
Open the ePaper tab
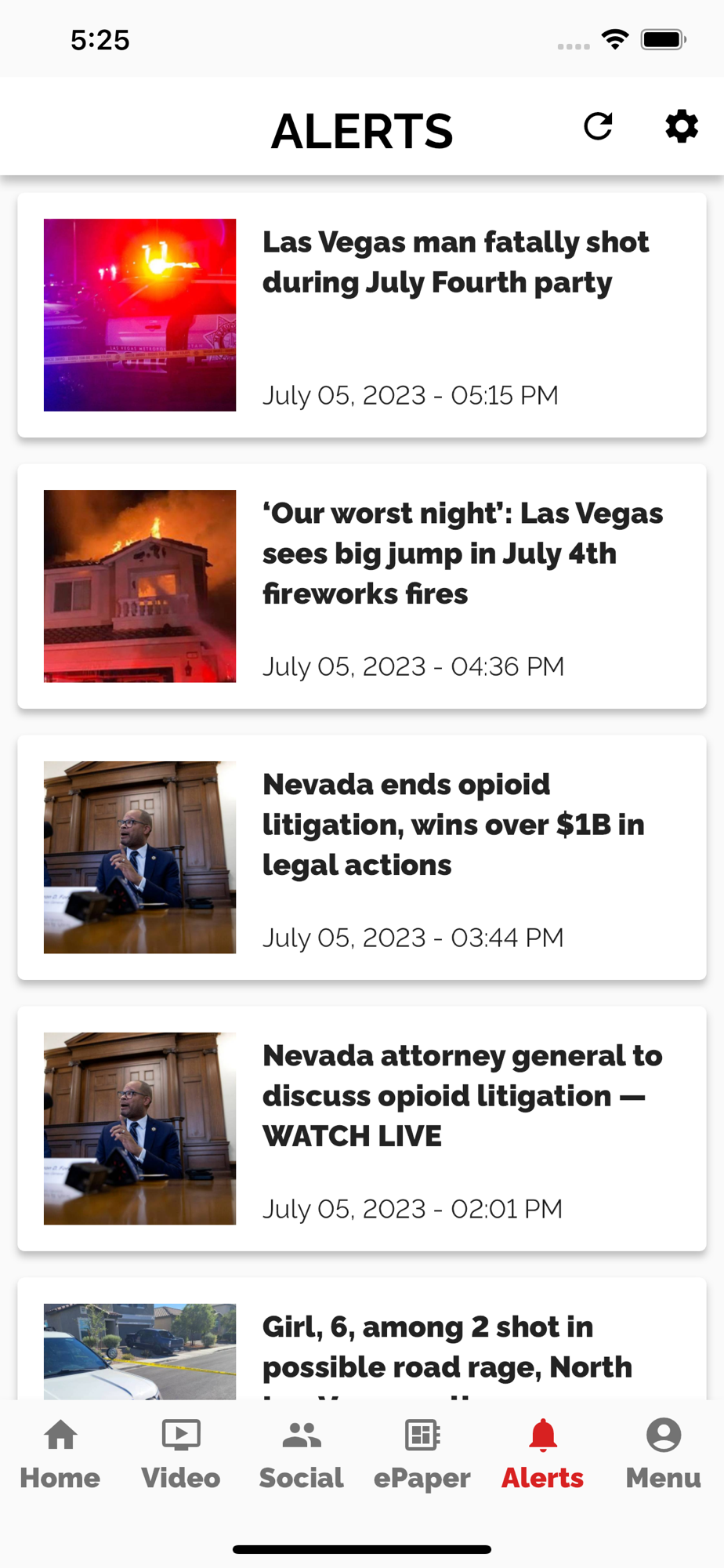(x=422, y=1454)
